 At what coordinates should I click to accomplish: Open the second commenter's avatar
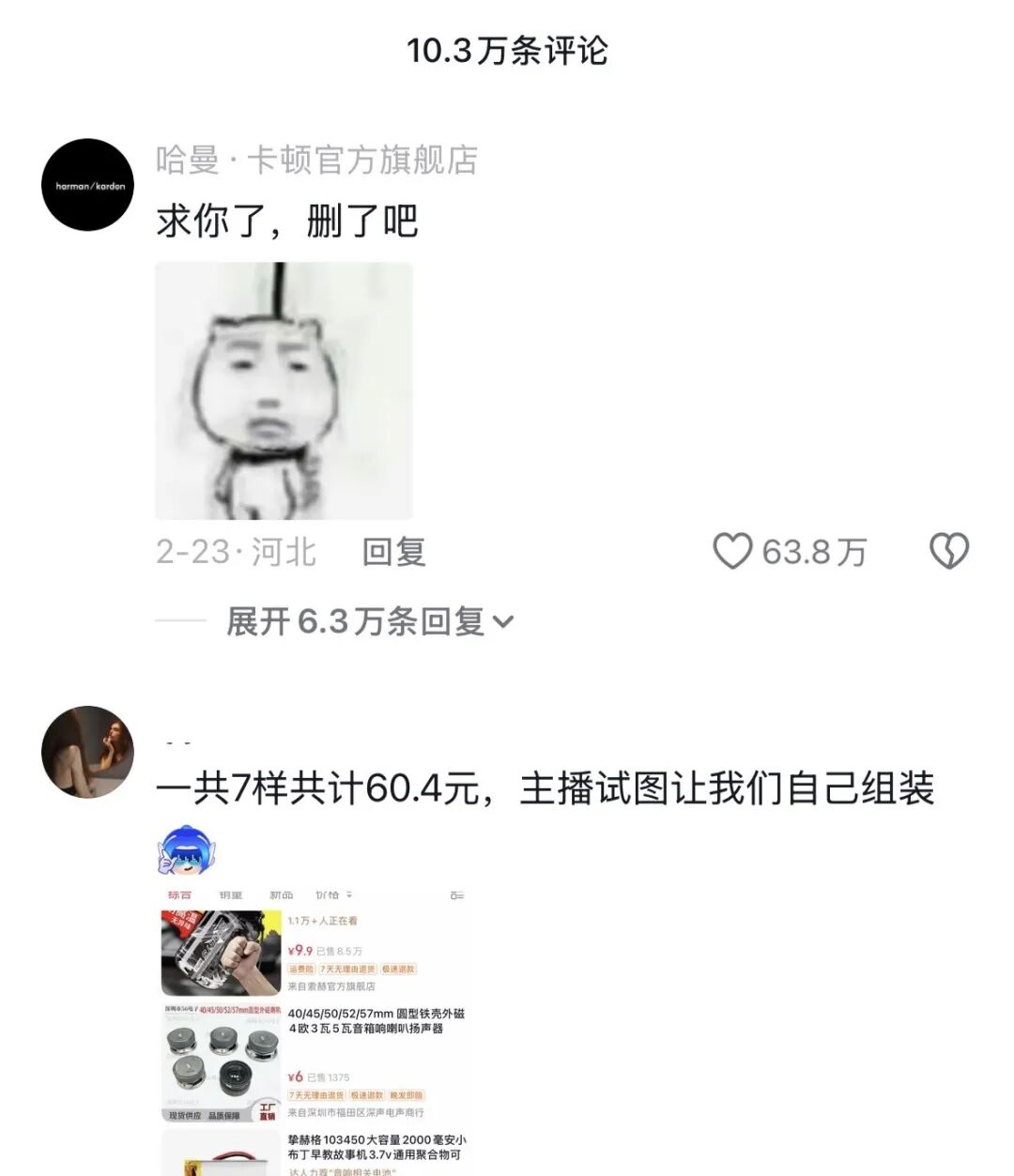(x=88, y=752)
